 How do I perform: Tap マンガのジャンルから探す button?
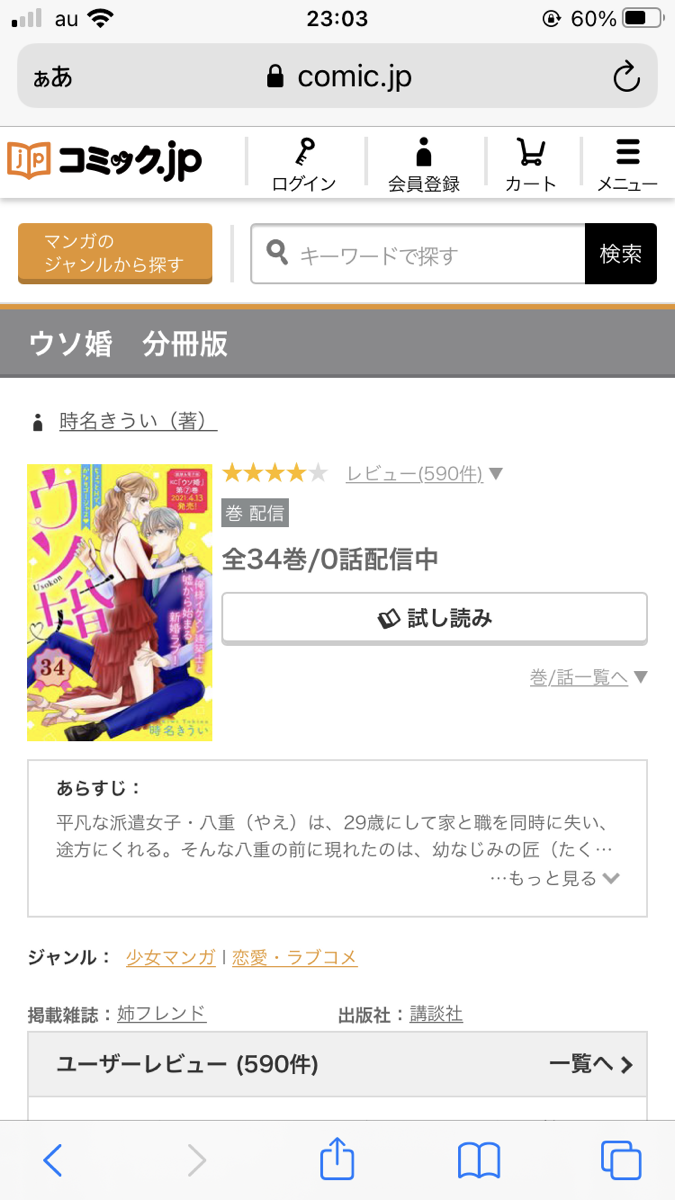pyautogui.click(x=115, y=253)
